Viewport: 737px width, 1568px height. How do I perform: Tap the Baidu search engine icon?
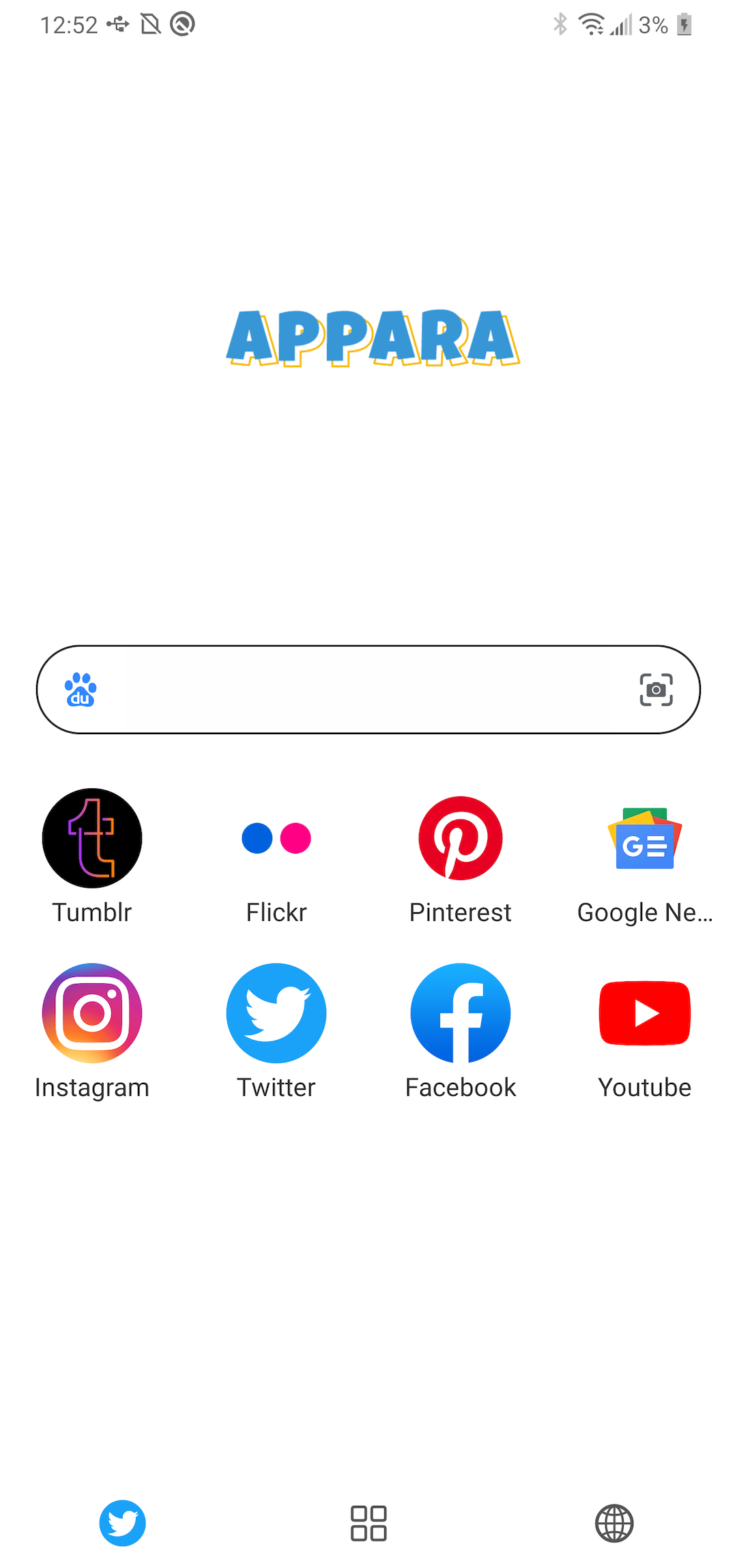(x=81, y=689)
